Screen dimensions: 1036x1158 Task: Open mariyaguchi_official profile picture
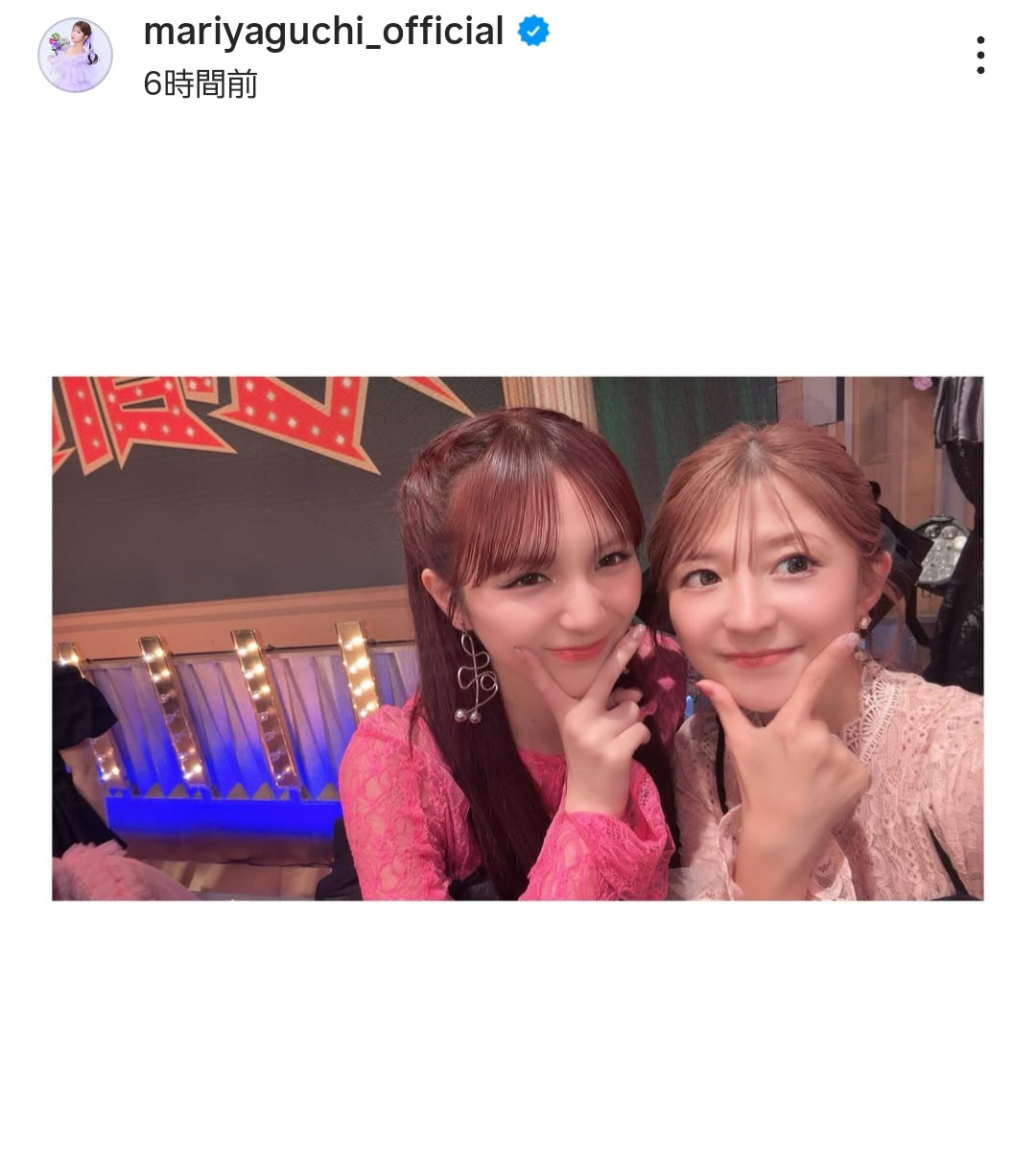[75, 56]
